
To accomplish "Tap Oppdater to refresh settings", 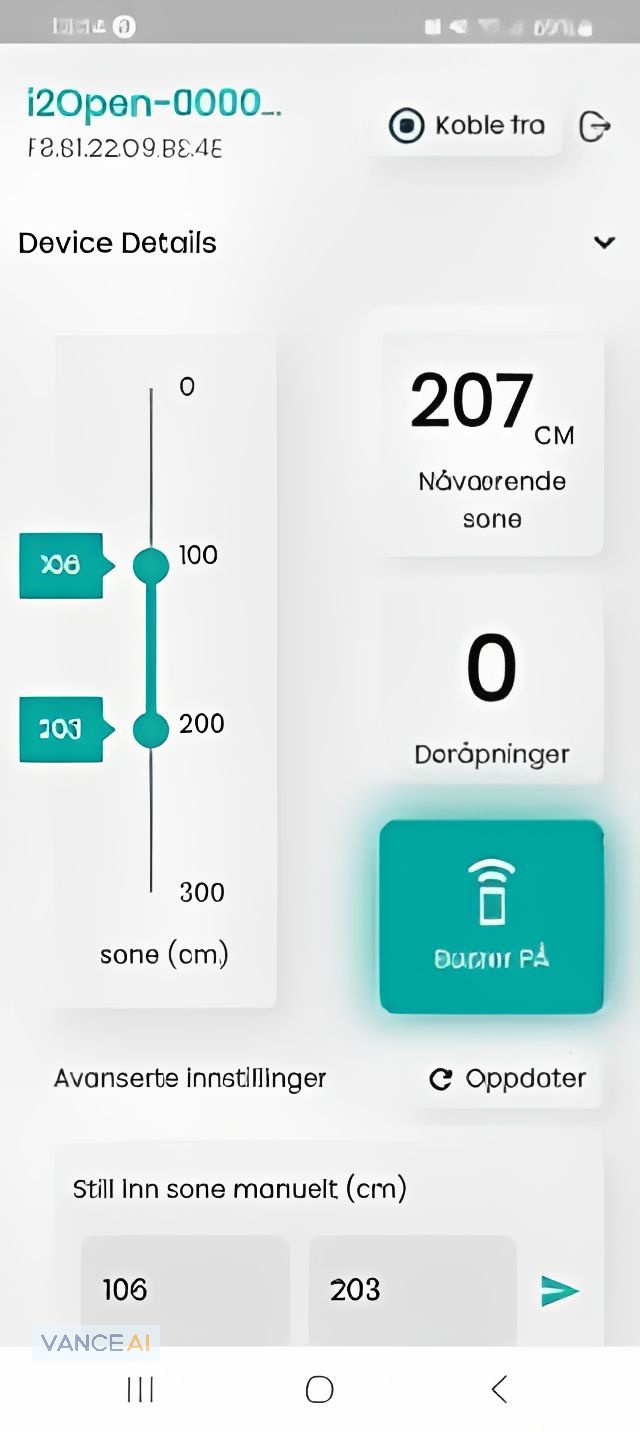I will click(508, 1079).
